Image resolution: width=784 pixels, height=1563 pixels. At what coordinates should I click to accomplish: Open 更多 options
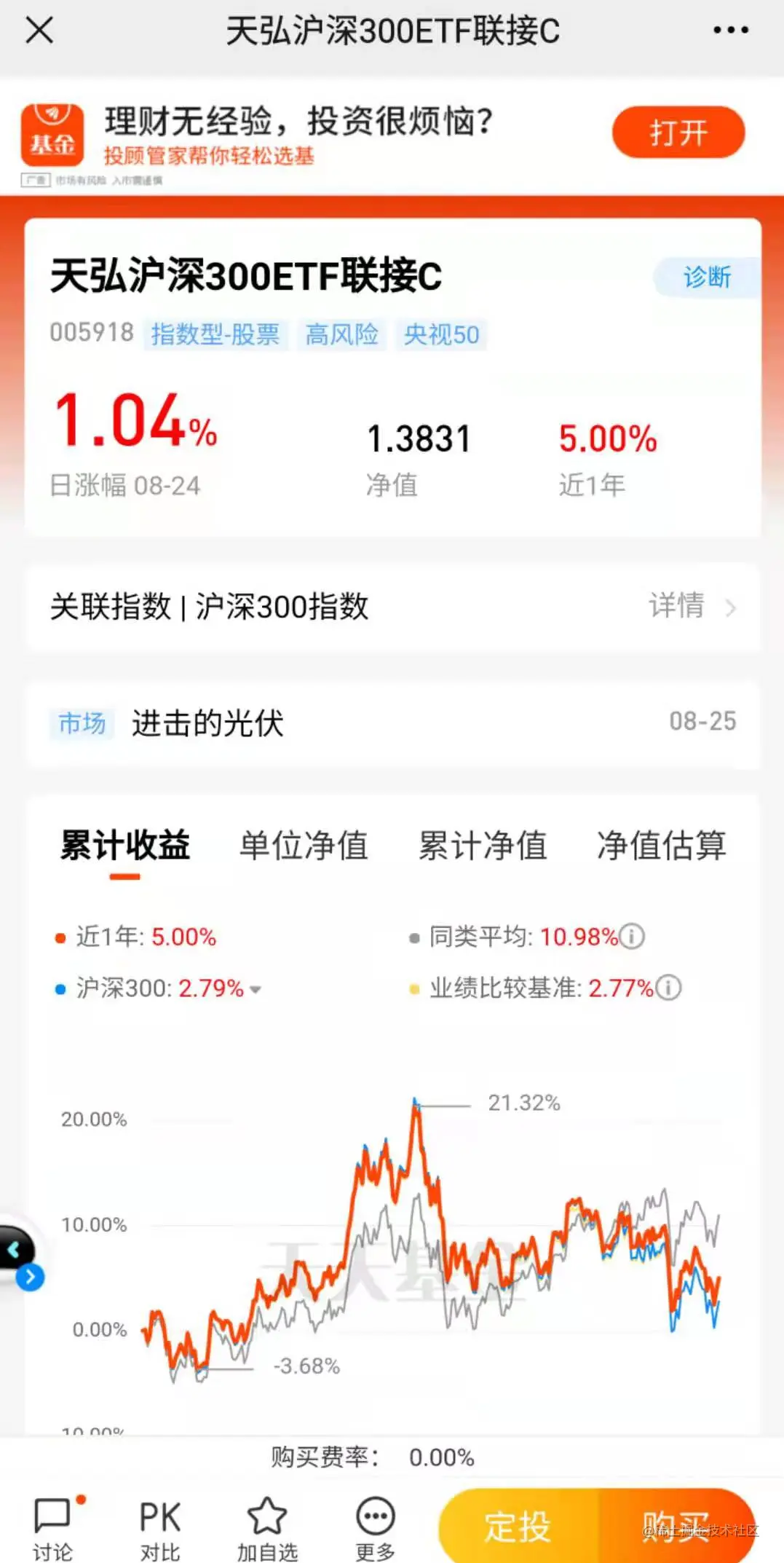coord(375,1527)
